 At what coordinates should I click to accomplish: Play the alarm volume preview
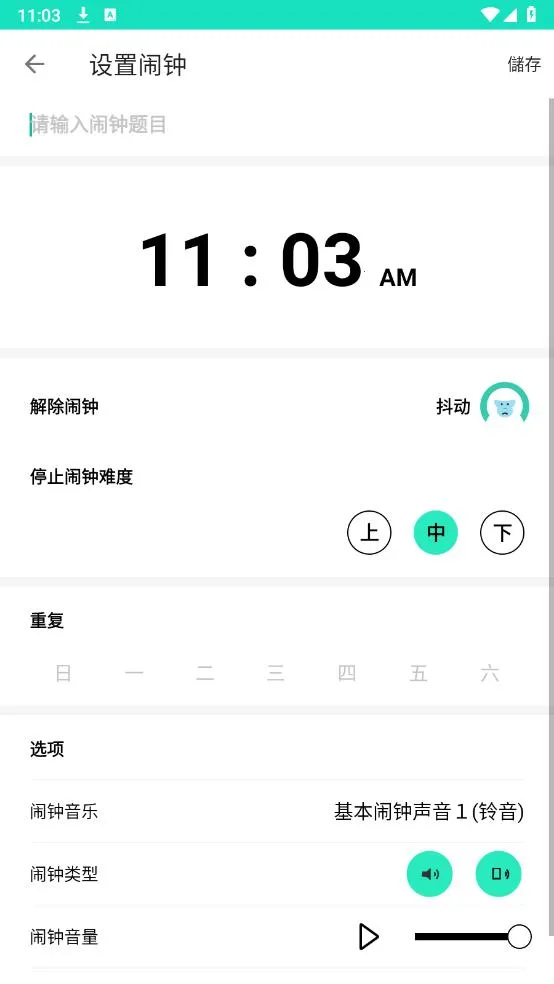point(368,937)
